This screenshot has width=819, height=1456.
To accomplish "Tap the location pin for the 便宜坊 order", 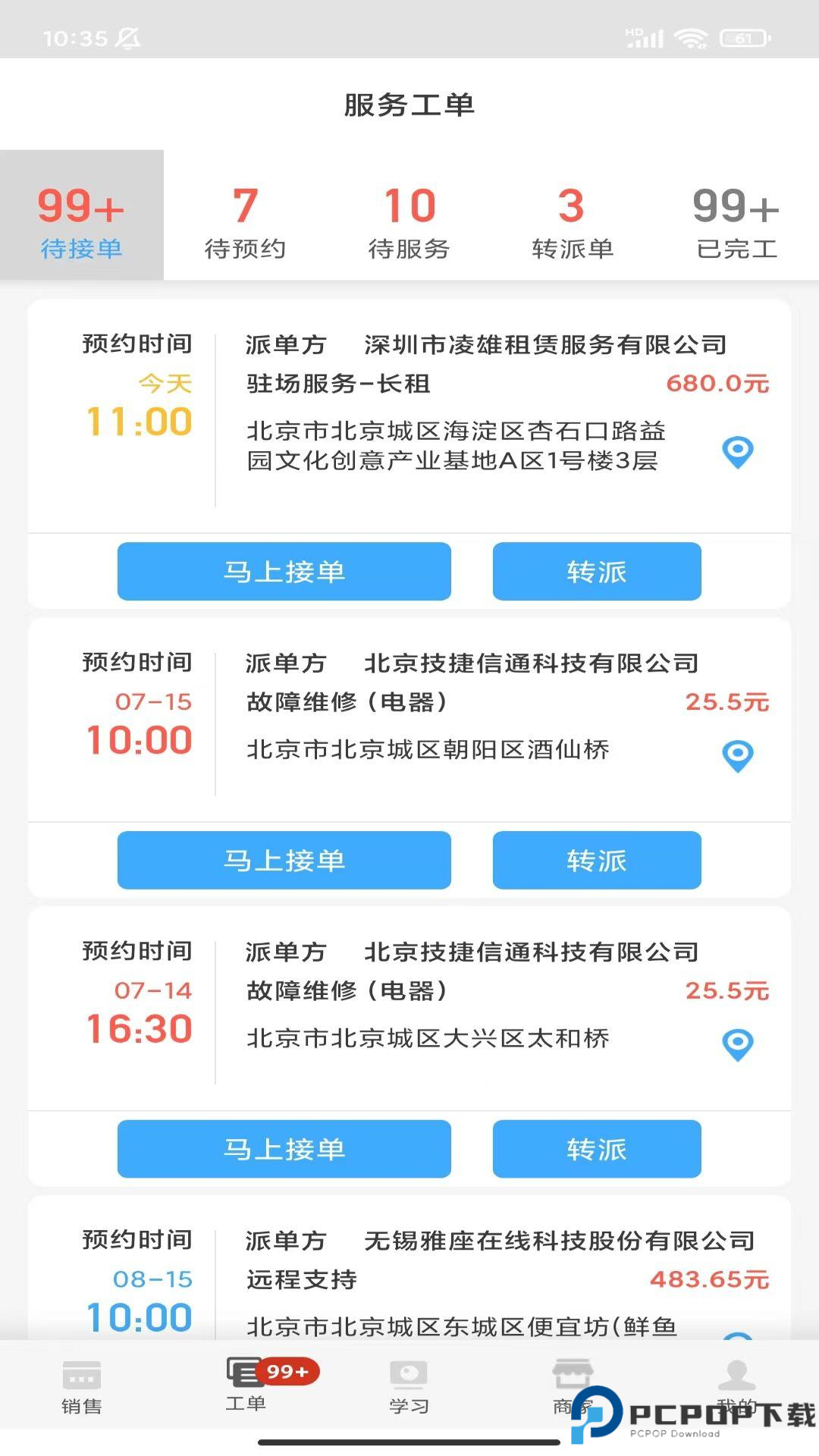I will point(736,1341).
